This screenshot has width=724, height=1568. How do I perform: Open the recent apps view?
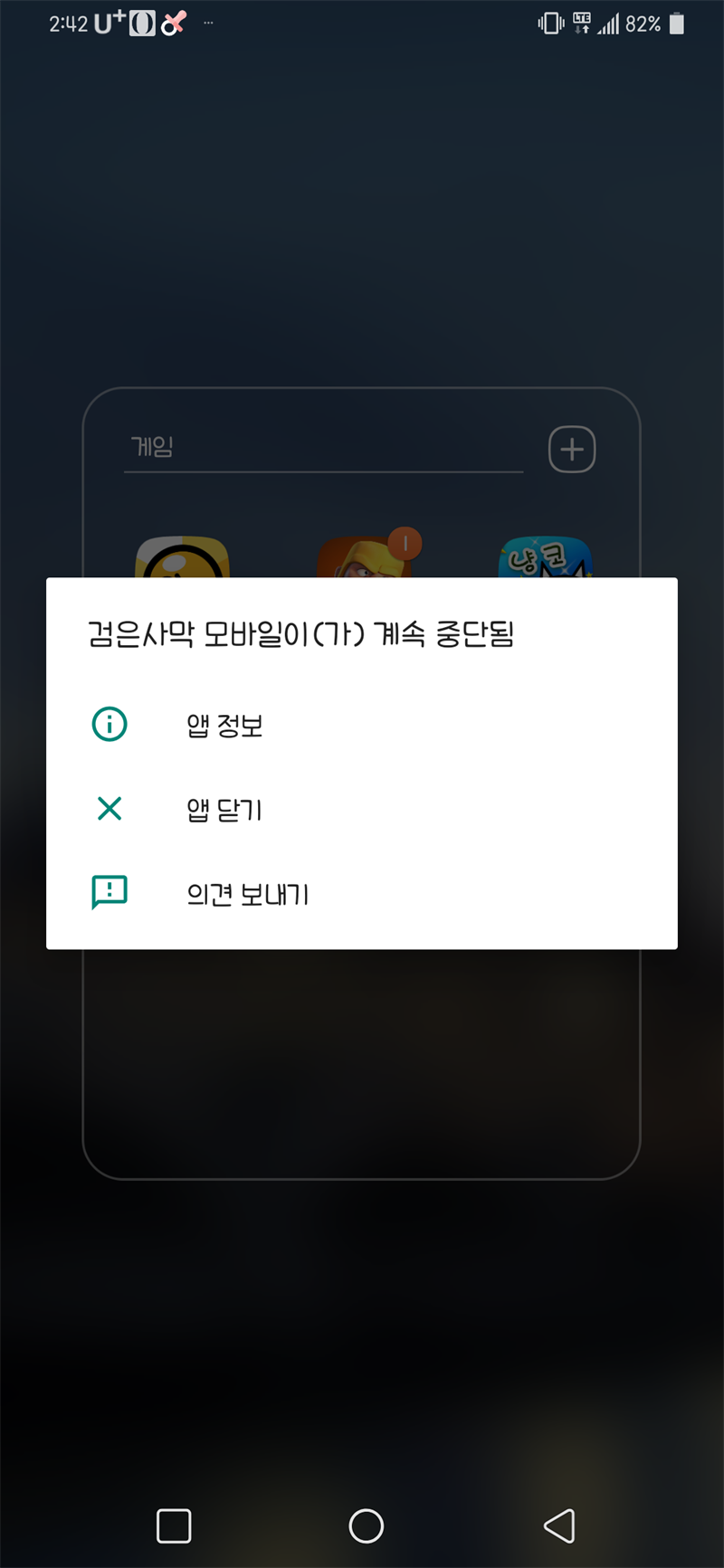coord(174,1525)
